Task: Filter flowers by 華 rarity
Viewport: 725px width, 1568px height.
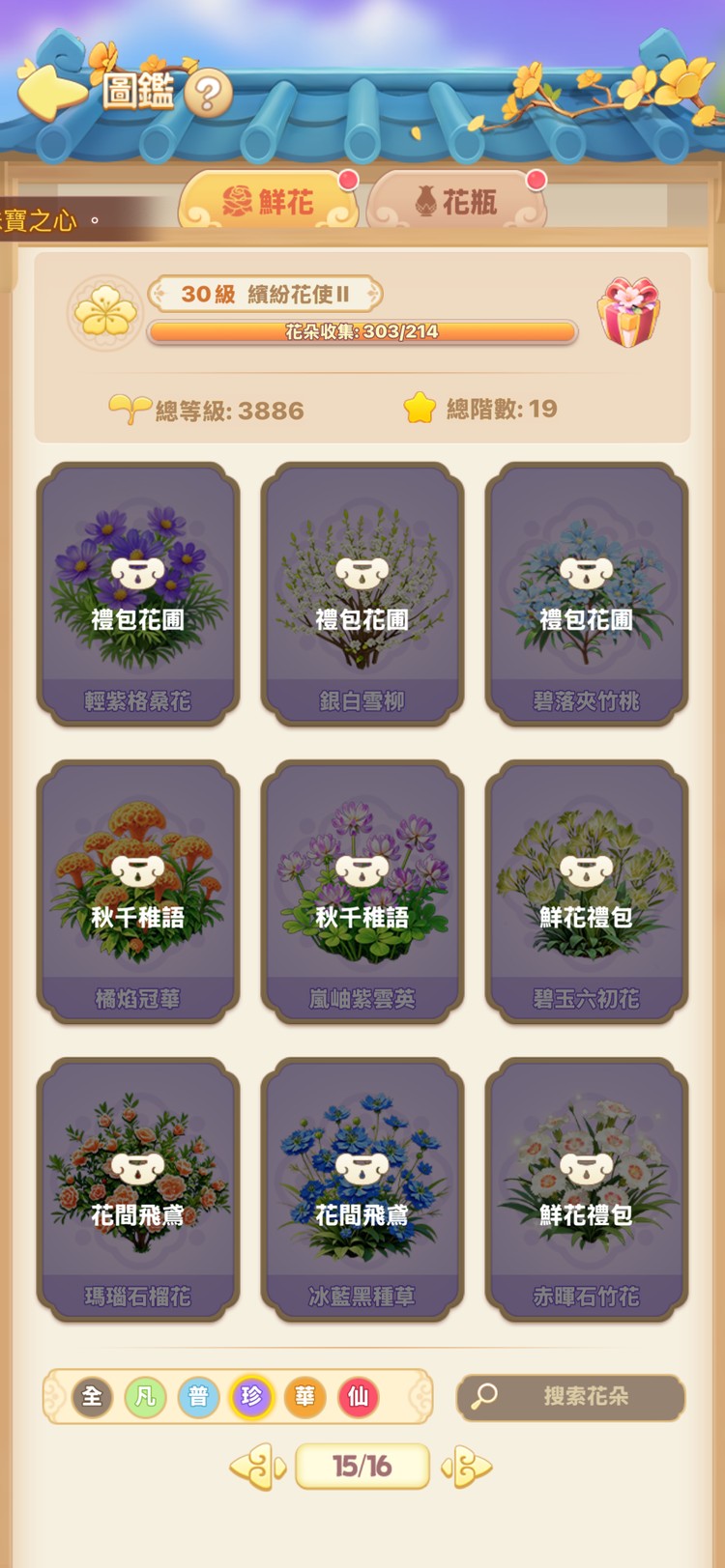Action: (x=304, y=1397)
